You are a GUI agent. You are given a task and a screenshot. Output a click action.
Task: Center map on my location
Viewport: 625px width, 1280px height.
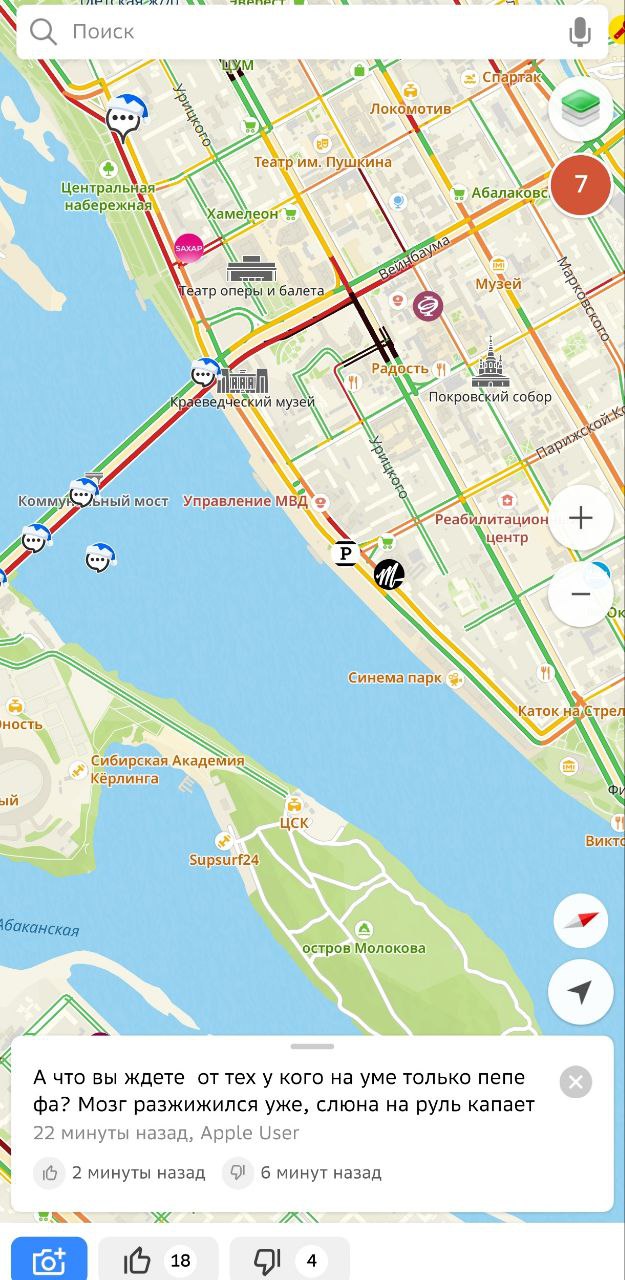(x=581, y=992)
